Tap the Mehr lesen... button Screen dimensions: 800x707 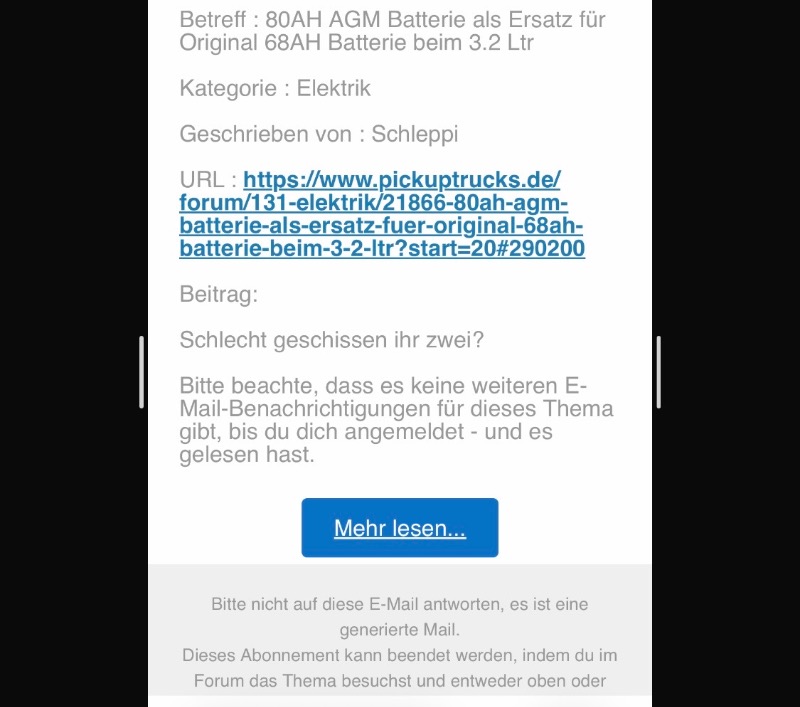pos(399,528)
